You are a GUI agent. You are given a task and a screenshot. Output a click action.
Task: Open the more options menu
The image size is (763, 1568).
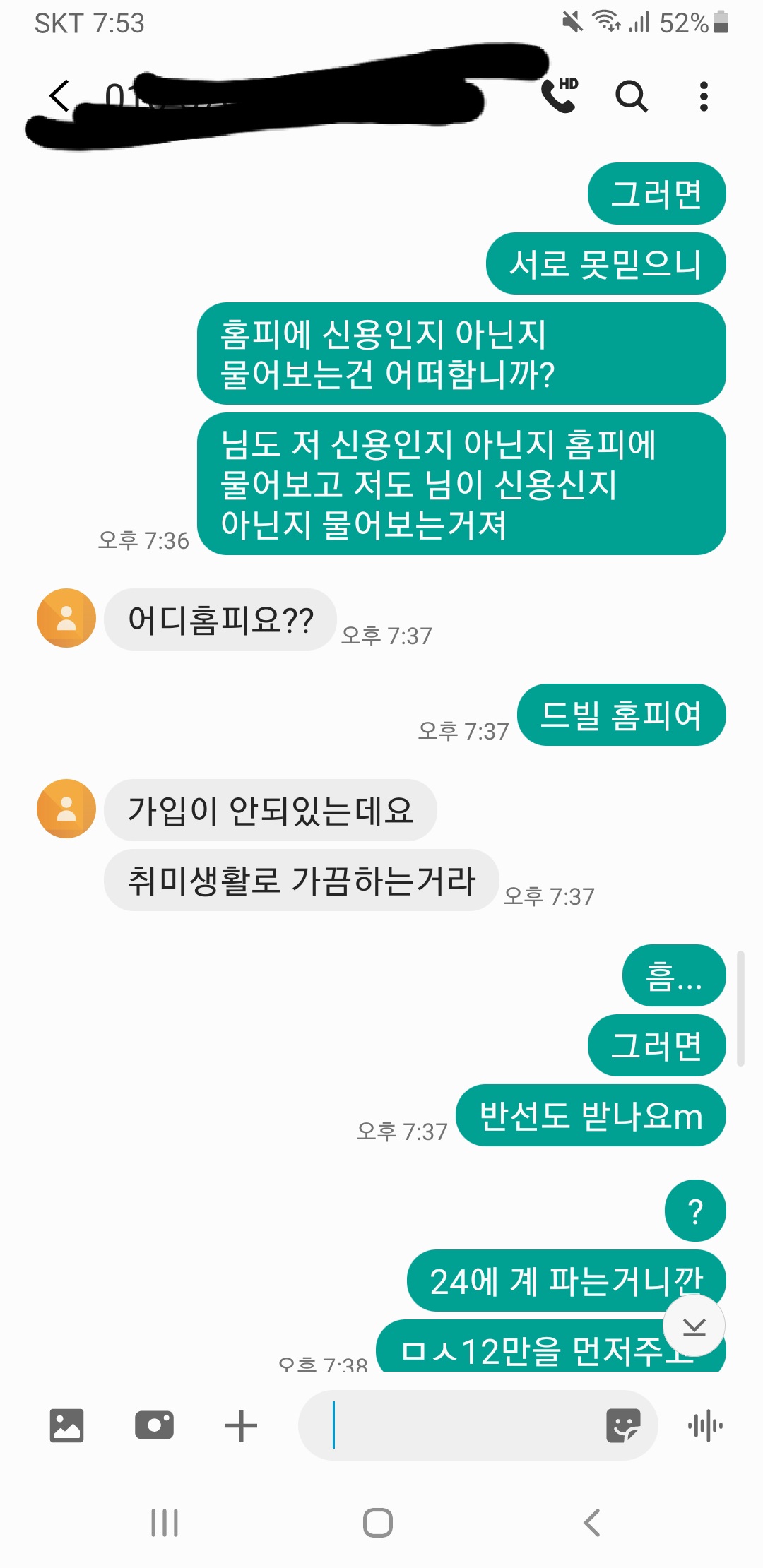703,96
